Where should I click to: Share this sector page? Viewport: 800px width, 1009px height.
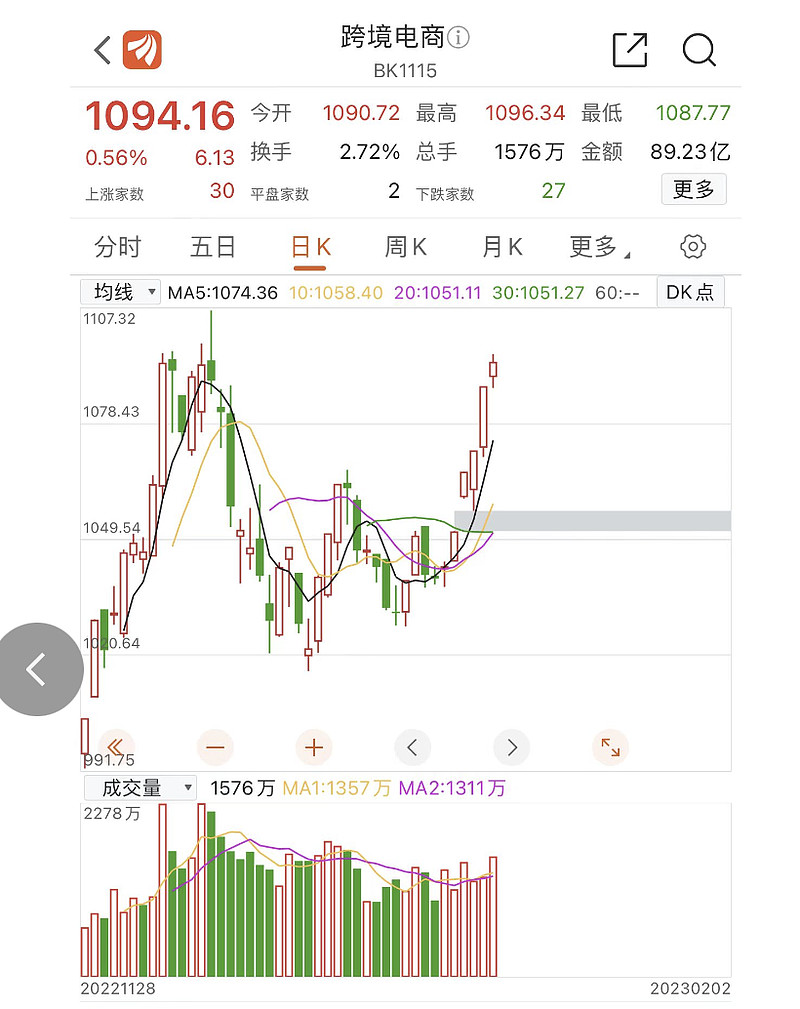coord(629,50)
